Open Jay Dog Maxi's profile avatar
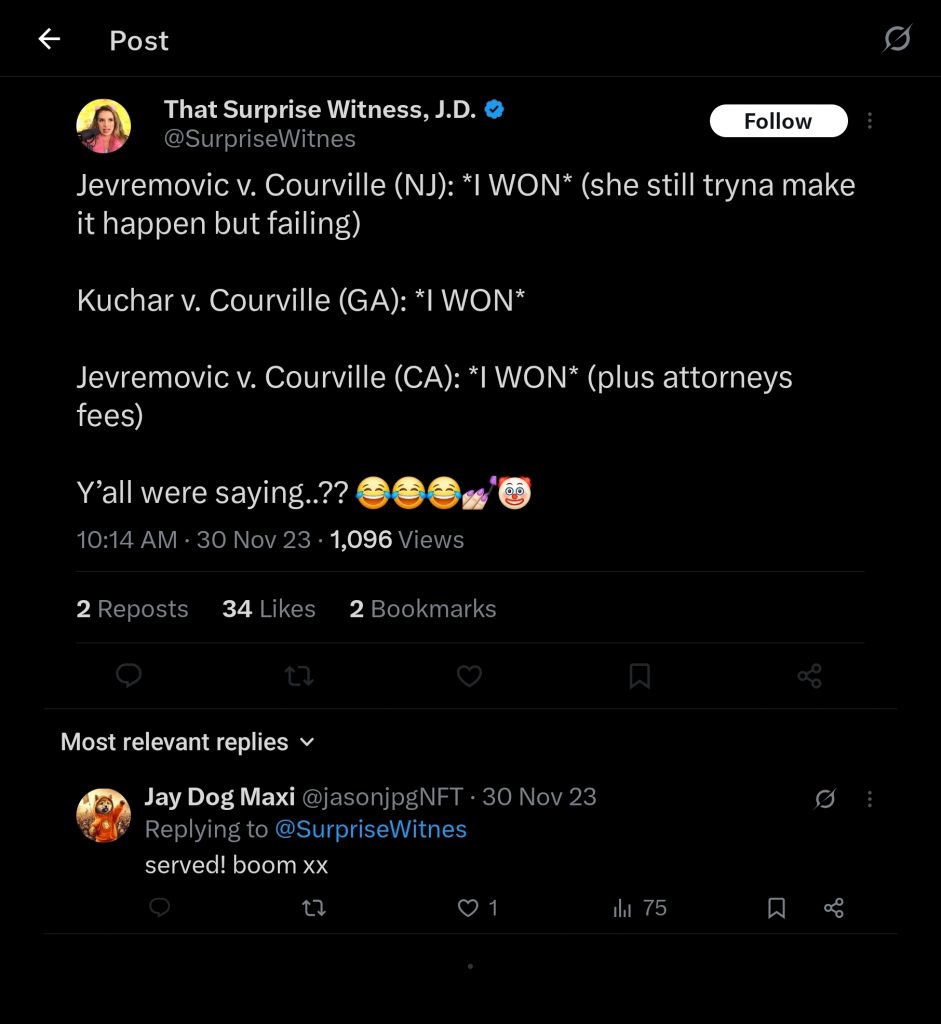The width and height of the screenshot is (941, 1024). coord(103,815)
